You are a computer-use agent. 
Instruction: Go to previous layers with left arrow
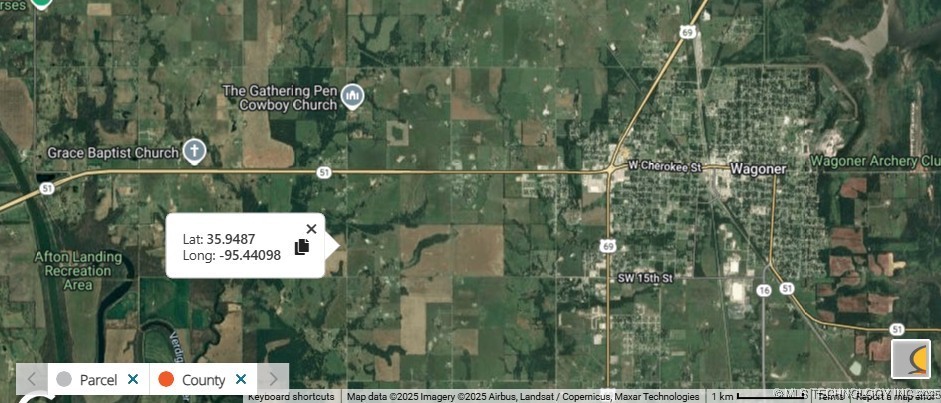pyautogui.click(x=32, y=379)
